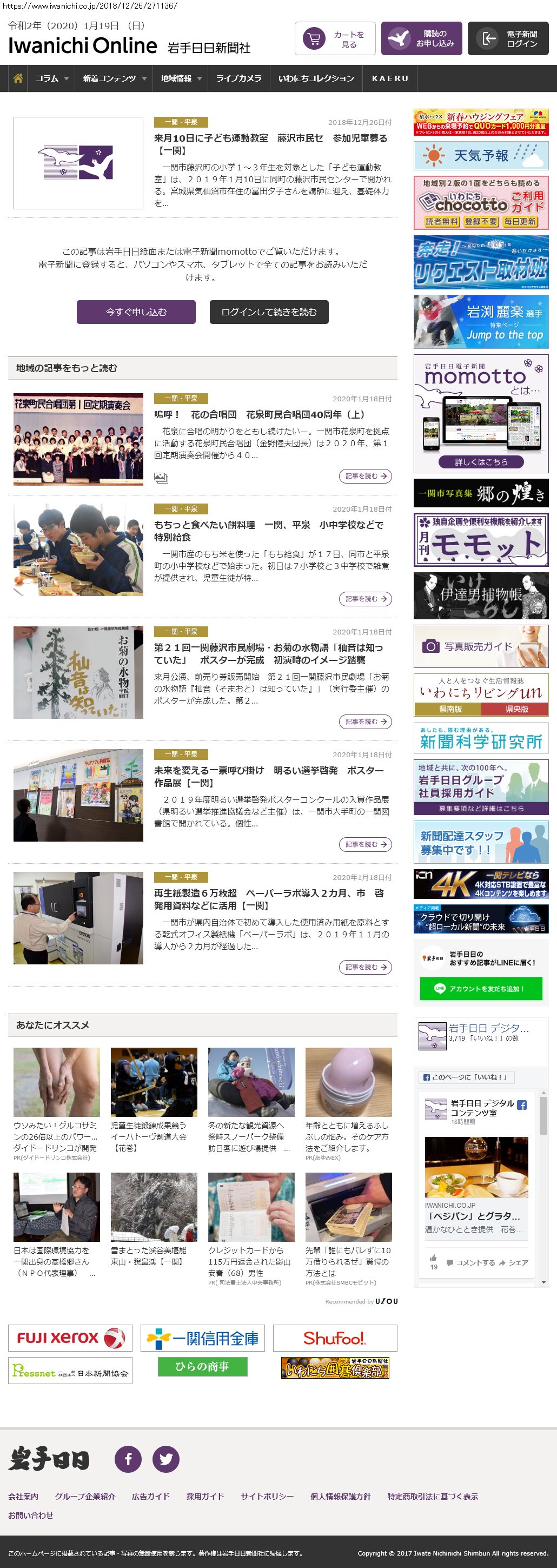Tap the LINE アカウントを友だち追加 button
Viewport: 557px width, 1568px height.
click(481, 989)
